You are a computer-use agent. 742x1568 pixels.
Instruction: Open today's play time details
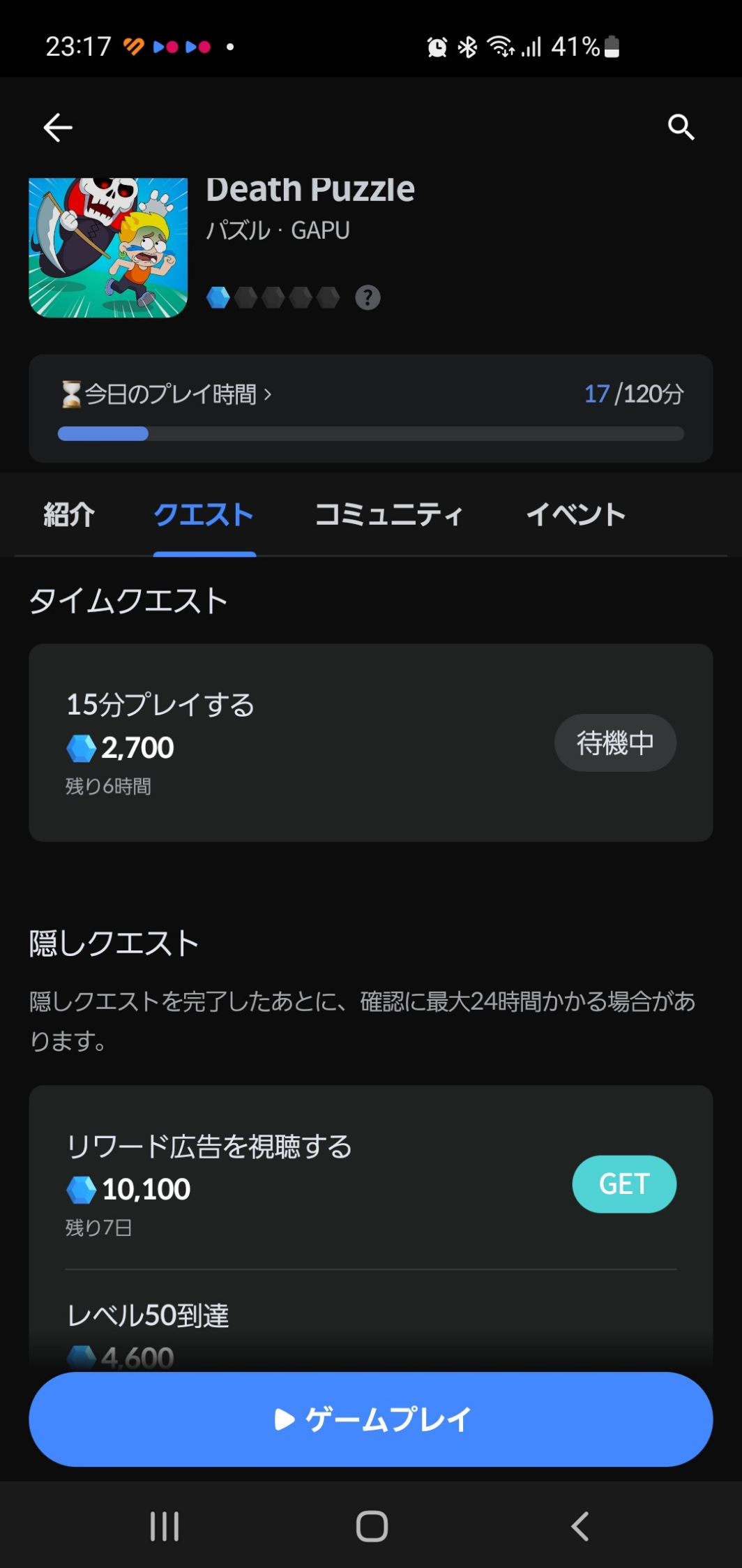pyautogui.click(x=167, y=394)
